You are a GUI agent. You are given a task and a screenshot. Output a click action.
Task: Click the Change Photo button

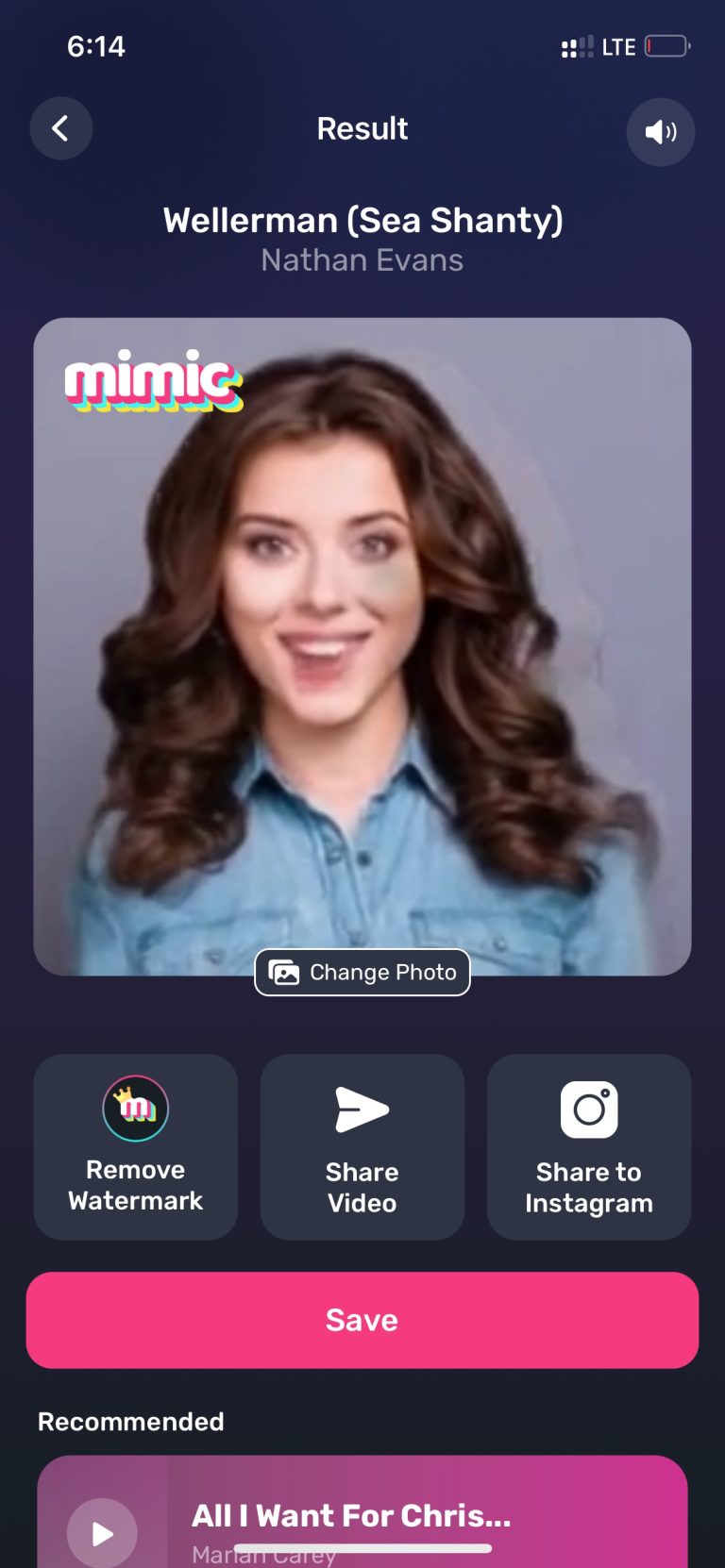click(x=362, y=972)
